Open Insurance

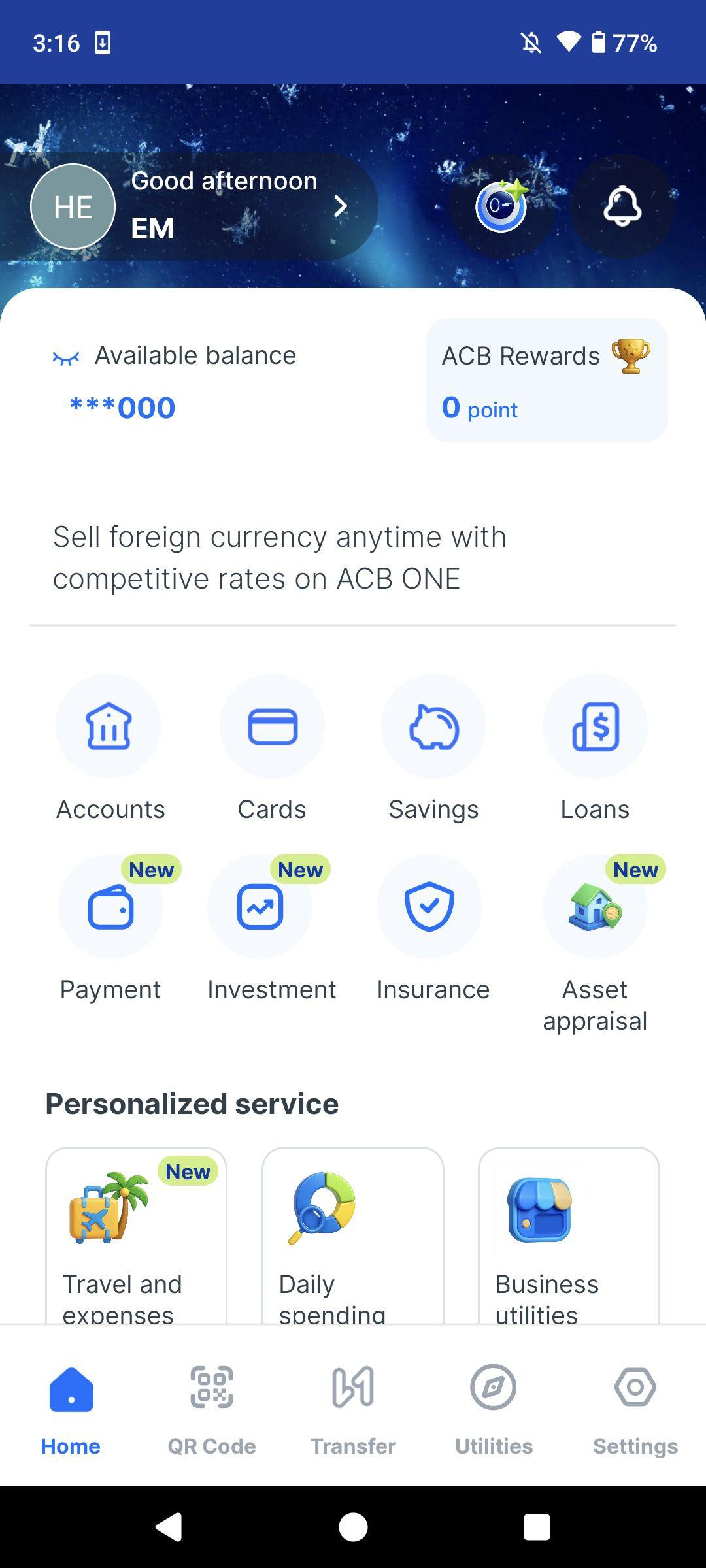coord(433,929)
